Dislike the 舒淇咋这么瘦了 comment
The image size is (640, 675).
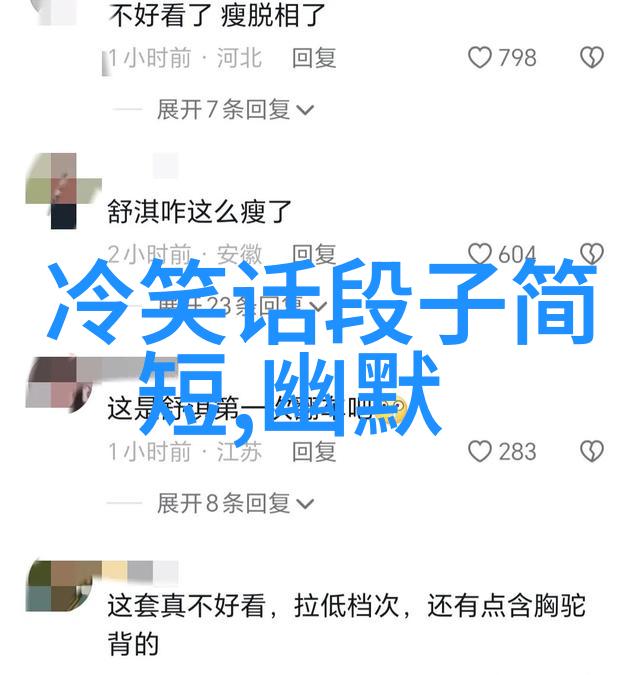(593, 254)
